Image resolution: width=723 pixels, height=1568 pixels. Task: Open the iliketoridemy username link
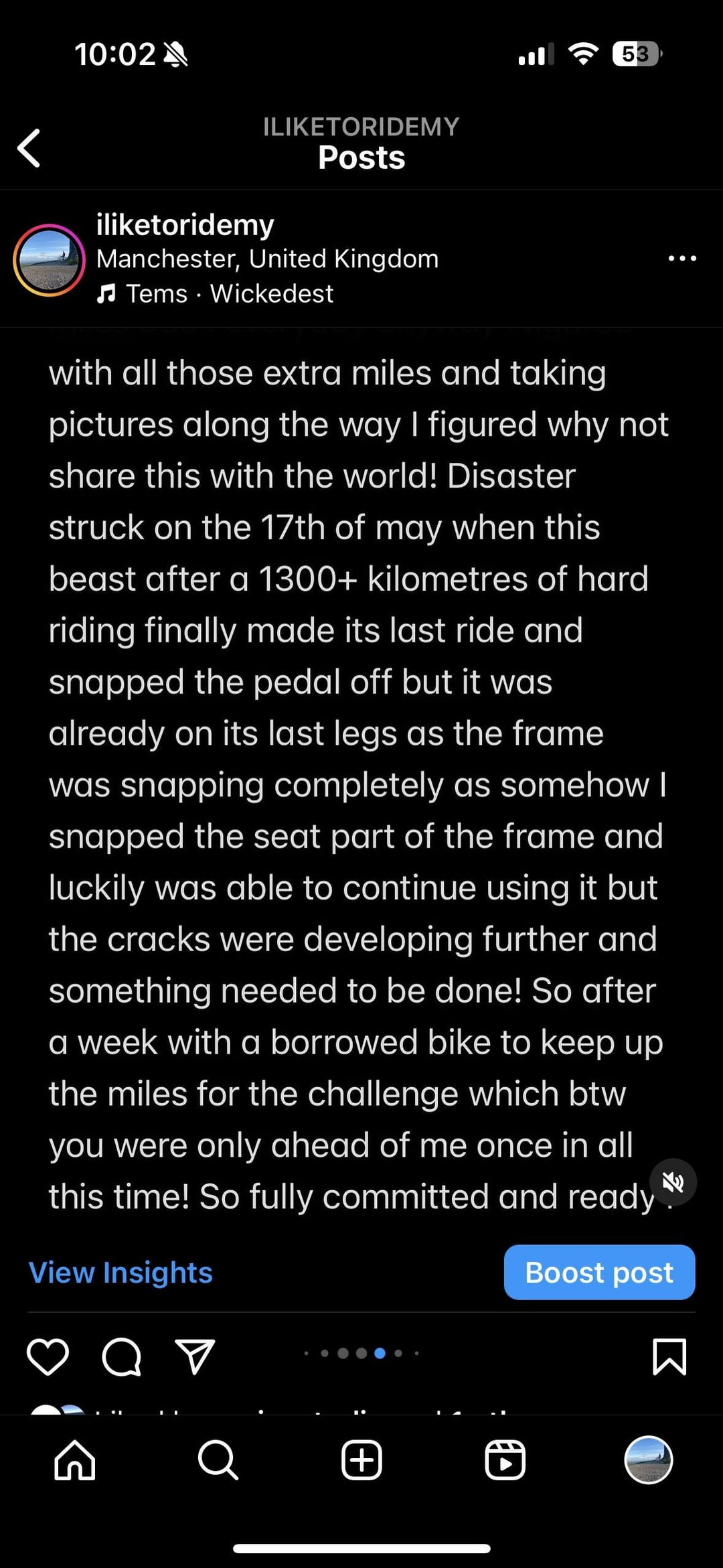point(185,225)
